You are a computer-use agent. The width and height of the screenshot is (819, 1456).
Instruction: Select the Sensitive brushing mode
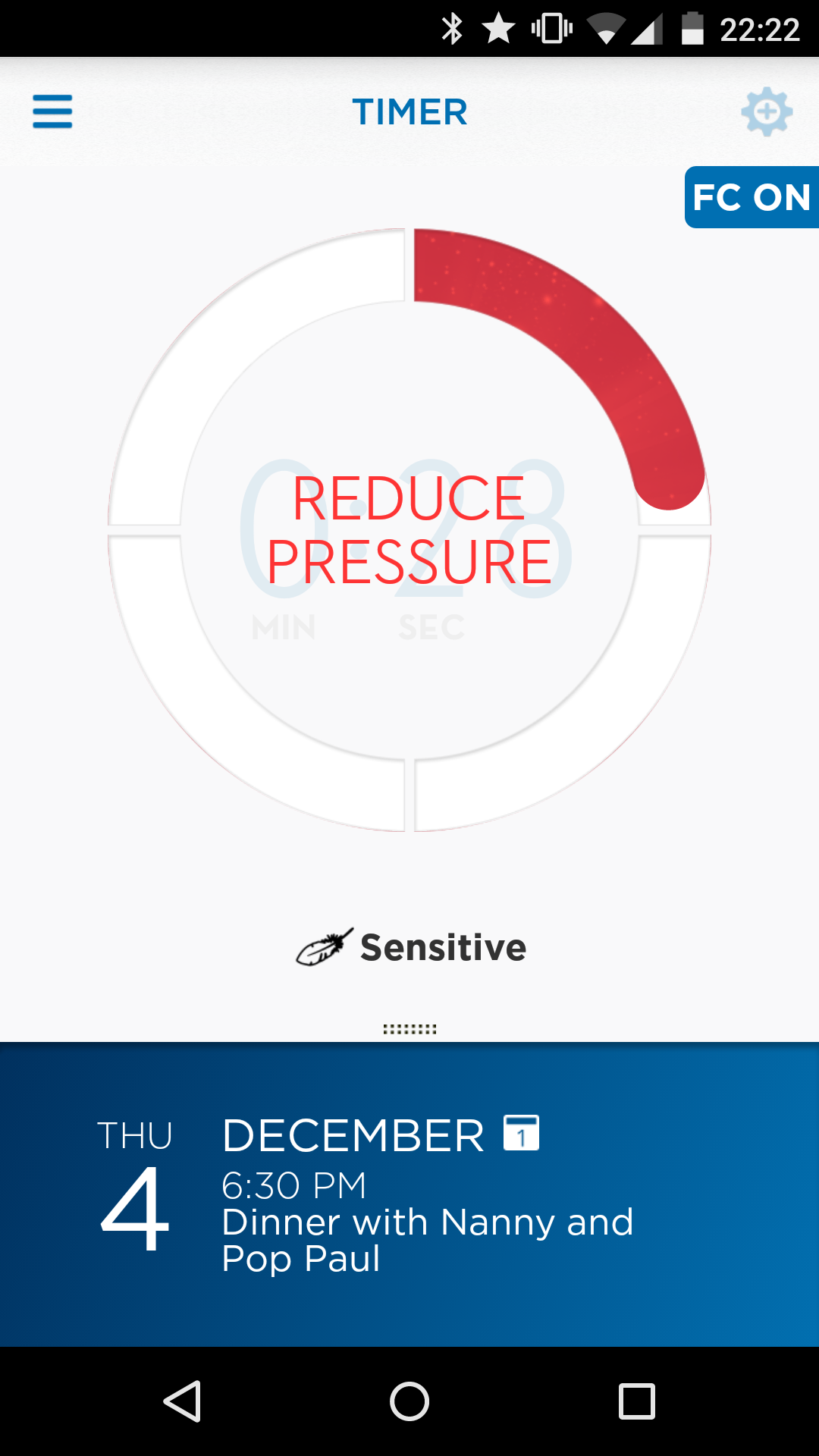pyautogui.click(x=410, y=947)
